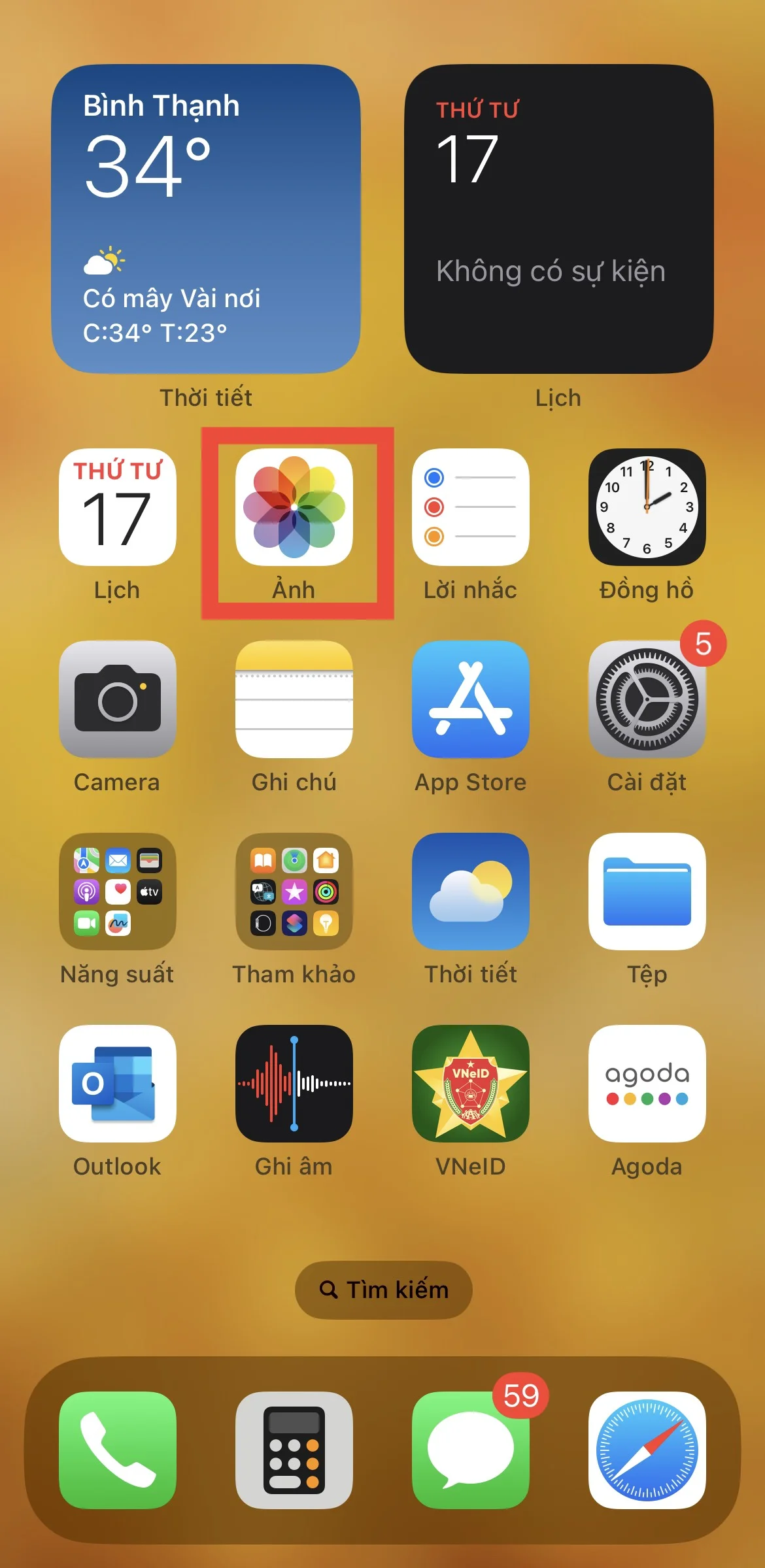765x1568 pixels.
Task: Open the Agoda booking app
Action: click(x=647, y=1085)
